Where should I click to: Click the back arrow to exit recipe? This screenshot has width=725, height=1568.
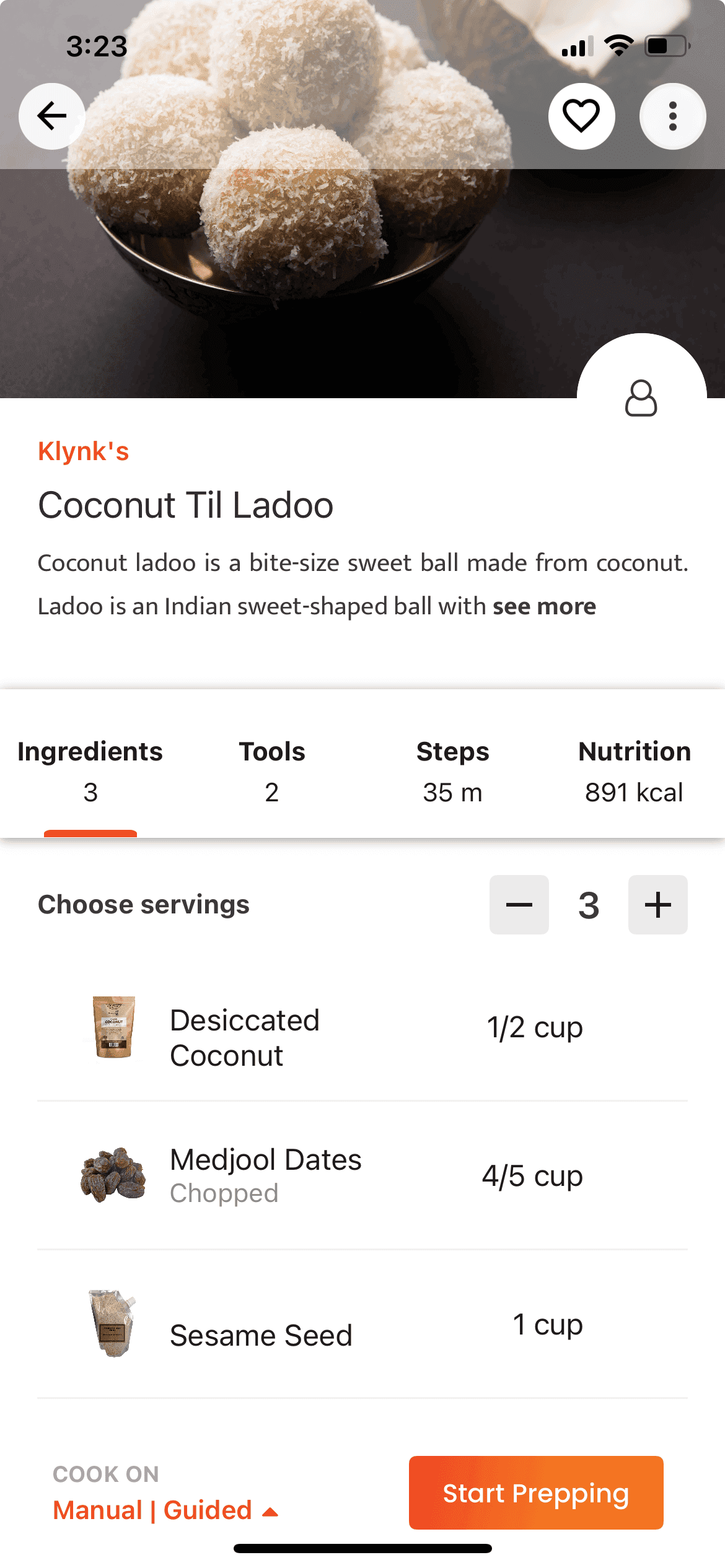[52, 116]
